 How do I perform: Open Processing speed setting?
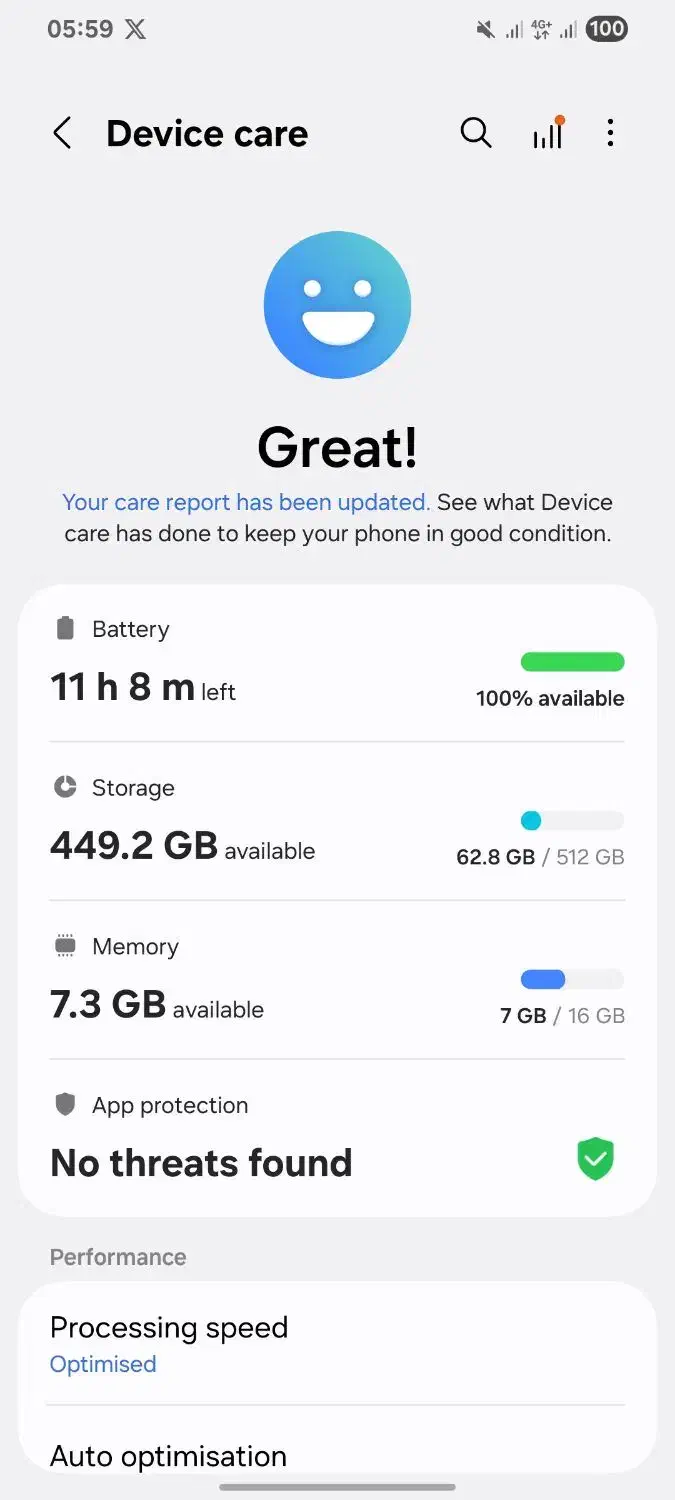pos(337,1344)
